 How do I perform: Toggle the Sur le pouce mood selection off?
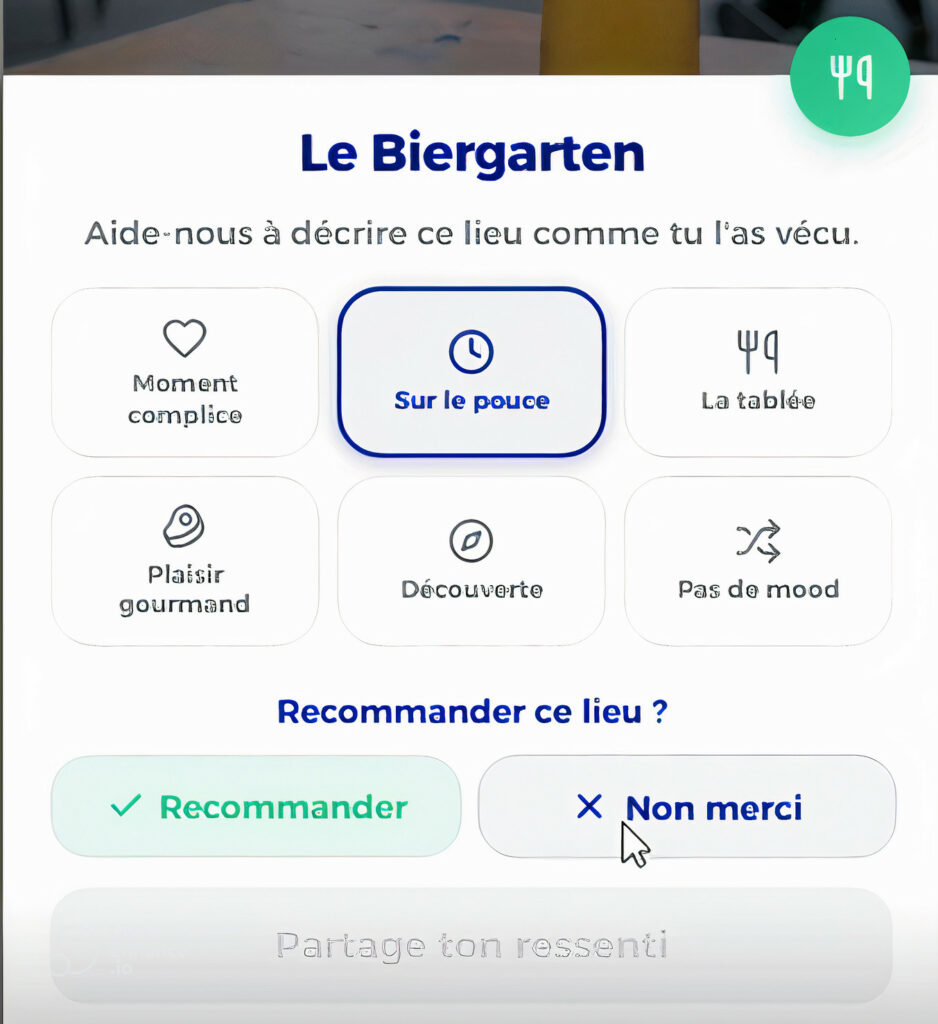click(470, 372)
